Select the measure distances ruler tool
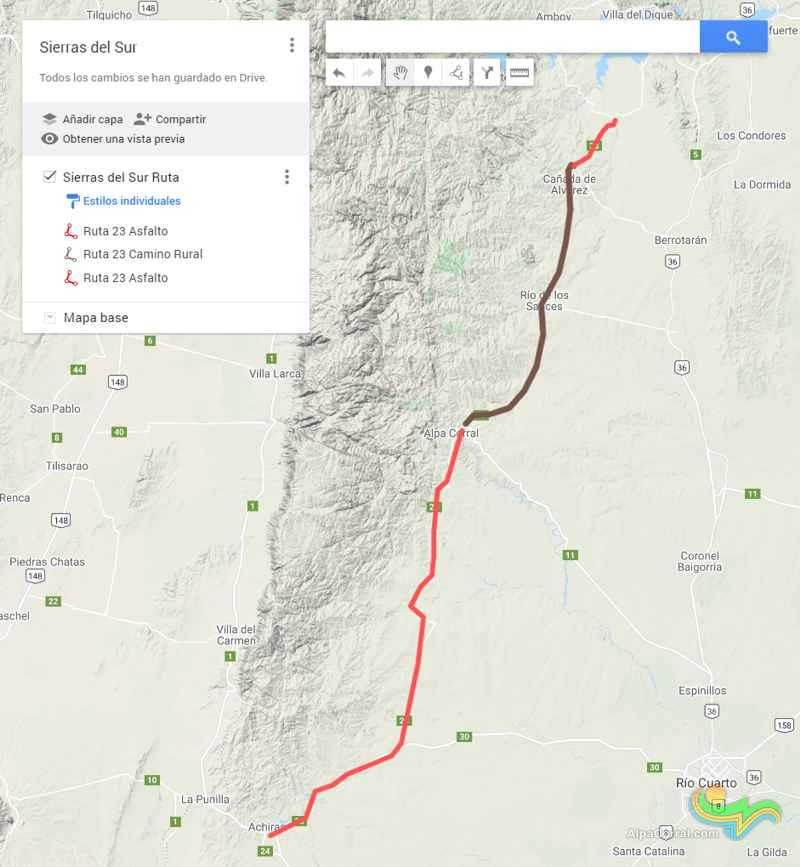Viewport: 800px width, 867px height. 519,73
